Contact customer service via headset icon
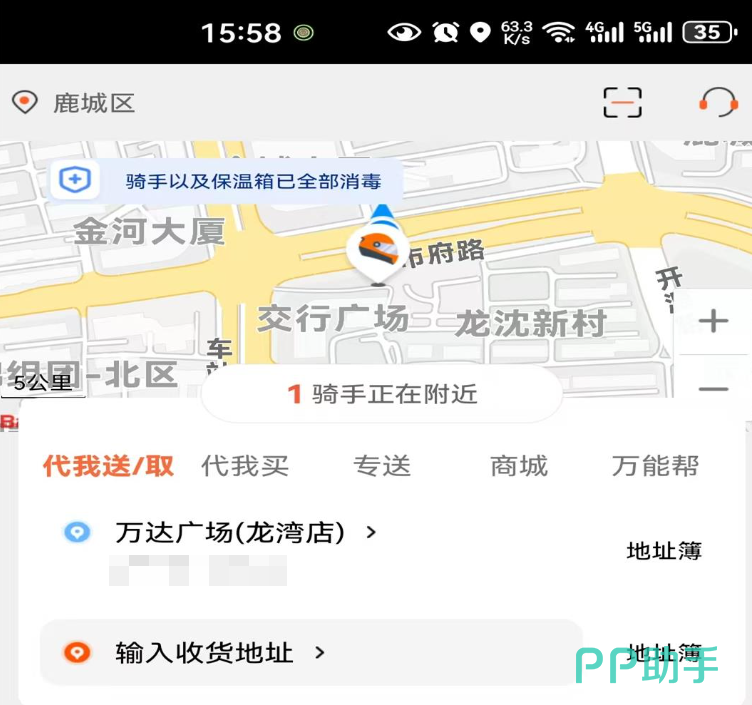The width and height of the screenshot is (752, 705). pos(716,102)
